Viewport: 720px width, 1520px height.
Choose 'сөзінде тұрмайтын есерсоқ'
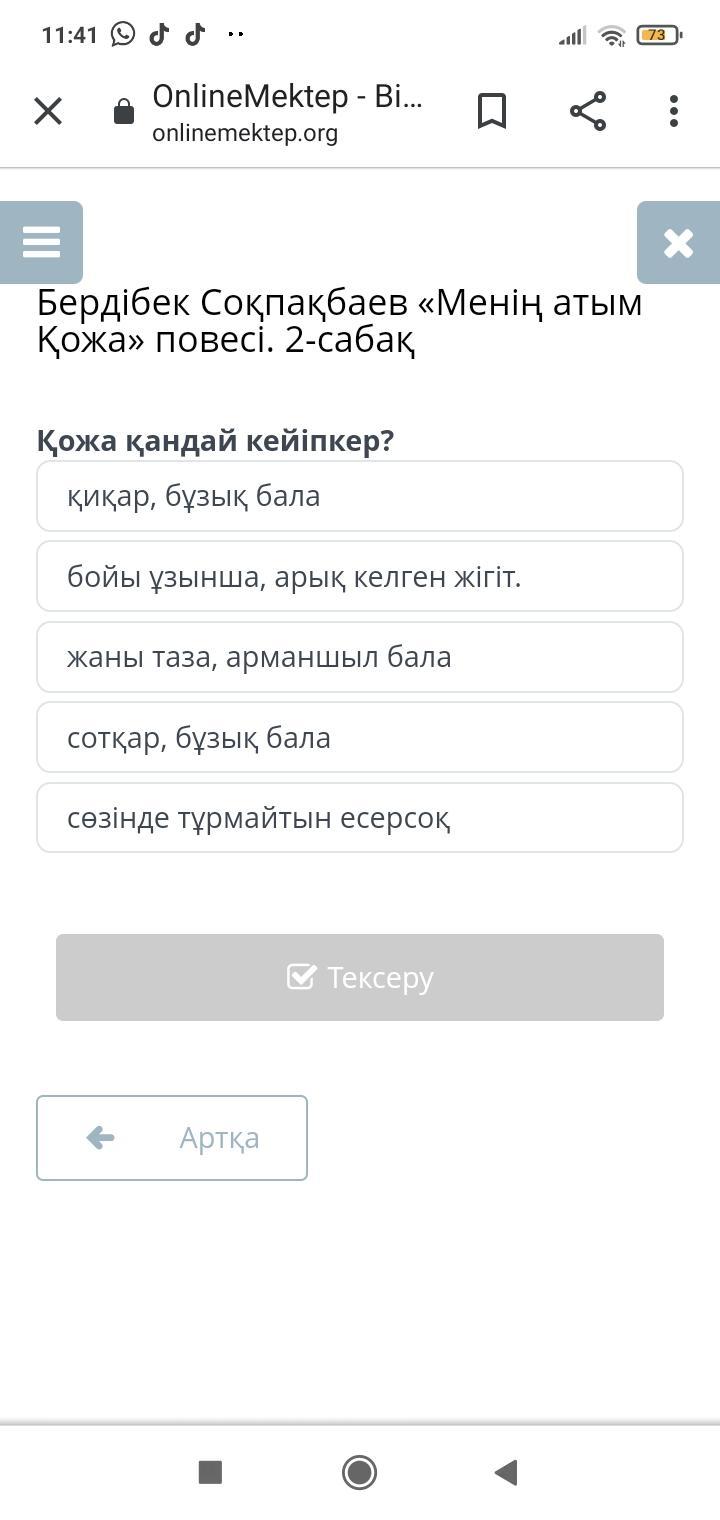[x=360, y=818]
